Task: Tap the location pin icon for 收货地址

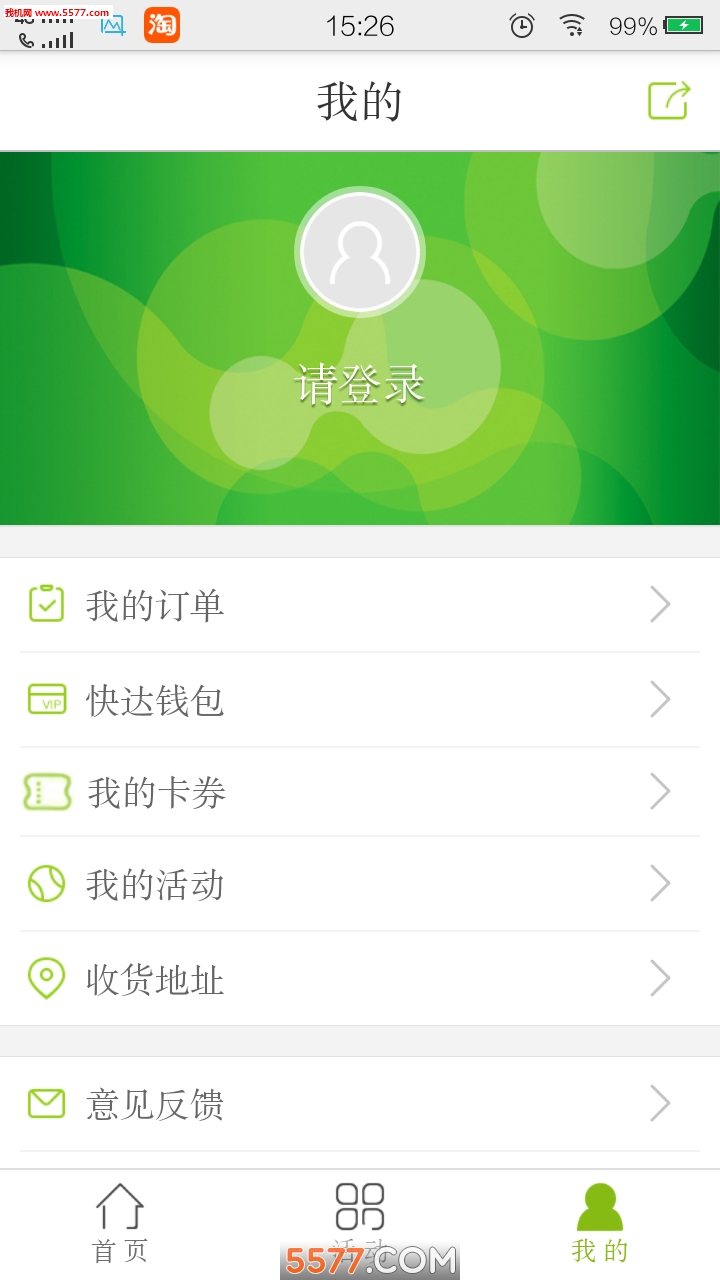Action: tap(46, 978)
